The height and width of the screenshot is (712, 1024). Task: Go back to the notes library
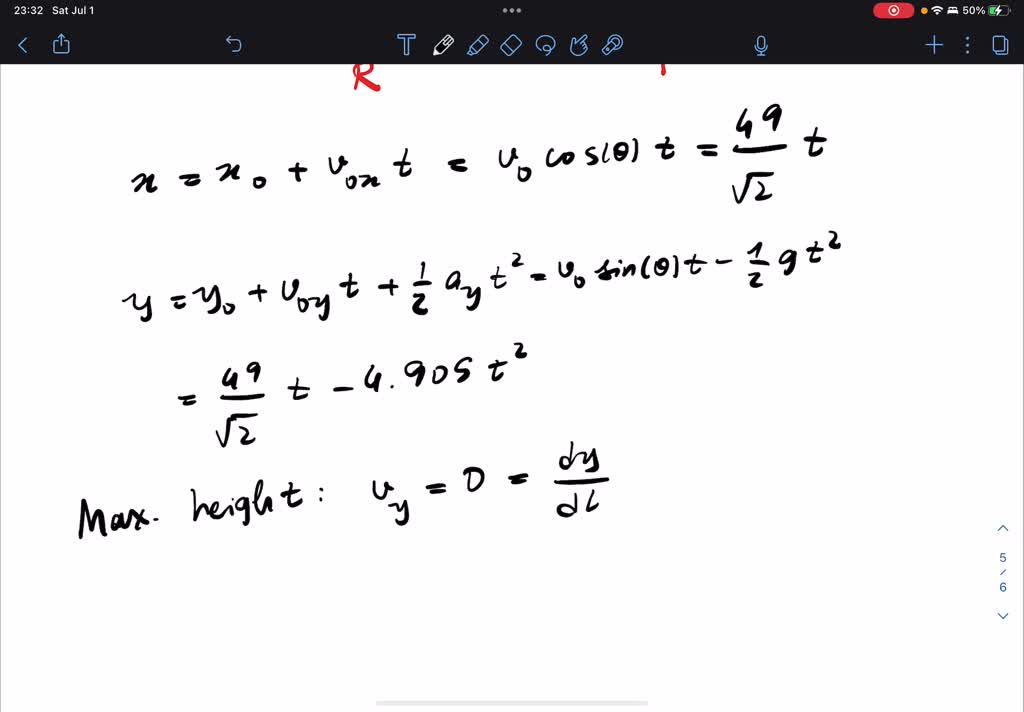pos(23,45)
